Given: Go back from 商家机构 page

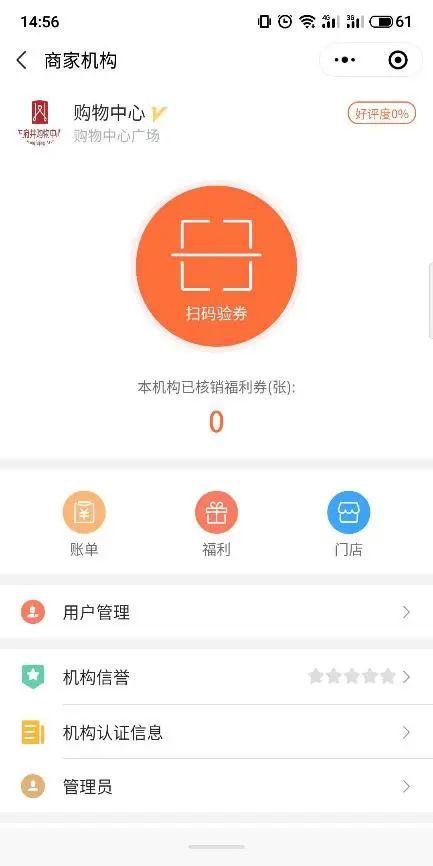Looking at the screenshot, I should click(x=22, y=60).
